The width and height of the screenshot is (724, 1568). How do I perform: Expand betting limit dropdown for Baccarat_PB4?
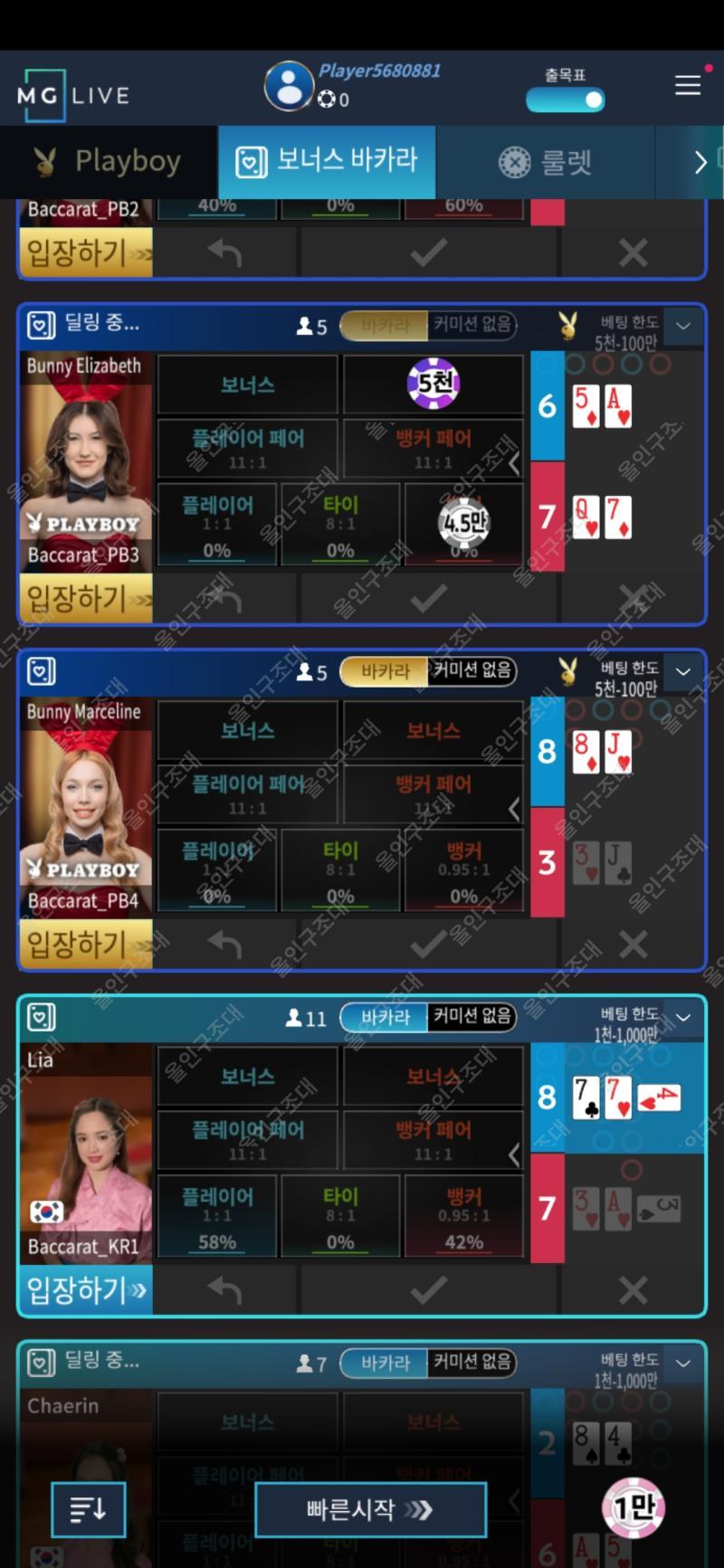[683, 672]
